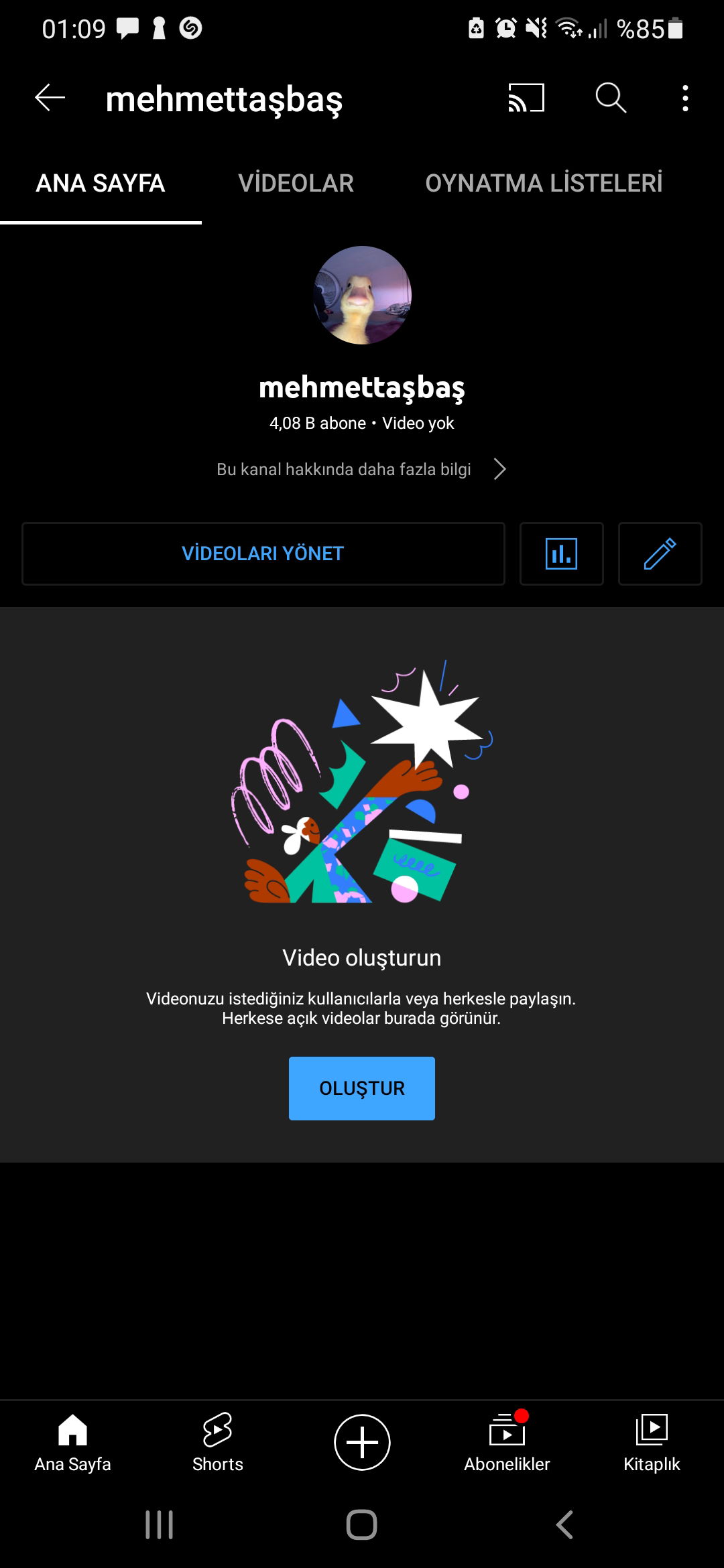Open Abonelikler in bottom navigation
The image size is (724, 1568).
click(x=507, y=1443)
